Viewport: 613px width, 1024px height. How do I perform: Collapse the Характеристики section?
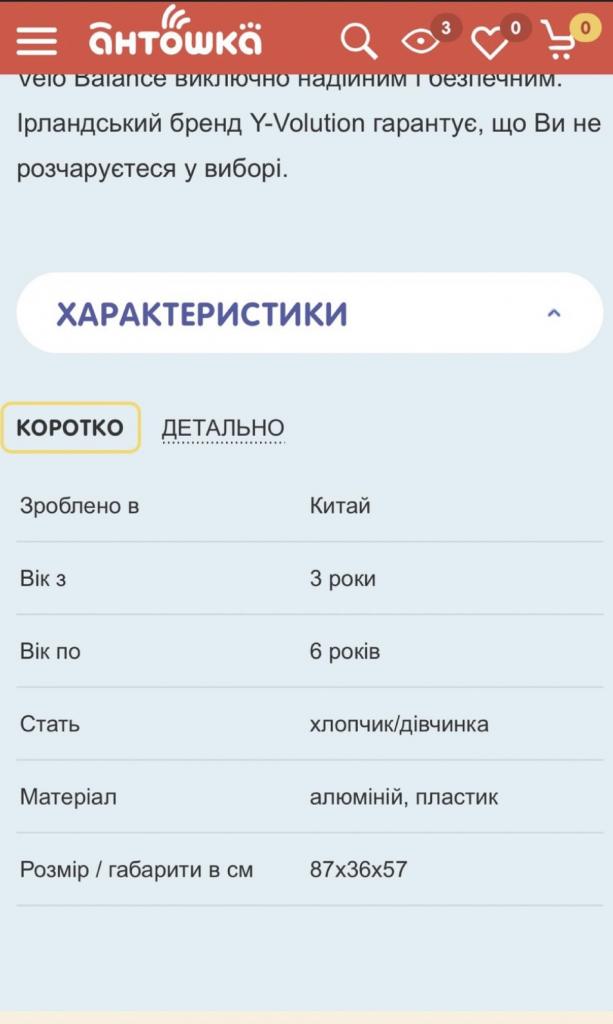coord(310,313)
